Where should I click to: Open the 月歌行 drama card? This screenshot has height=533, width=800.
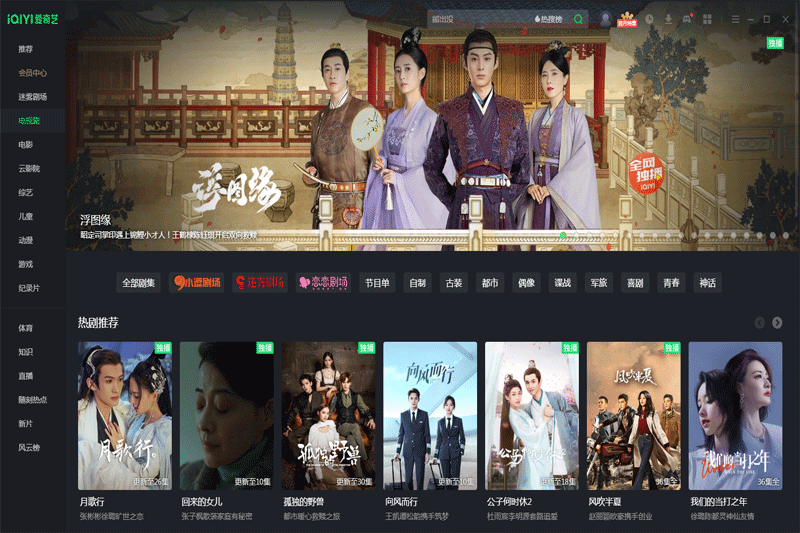pyautogui.click(x=125, y=415)
